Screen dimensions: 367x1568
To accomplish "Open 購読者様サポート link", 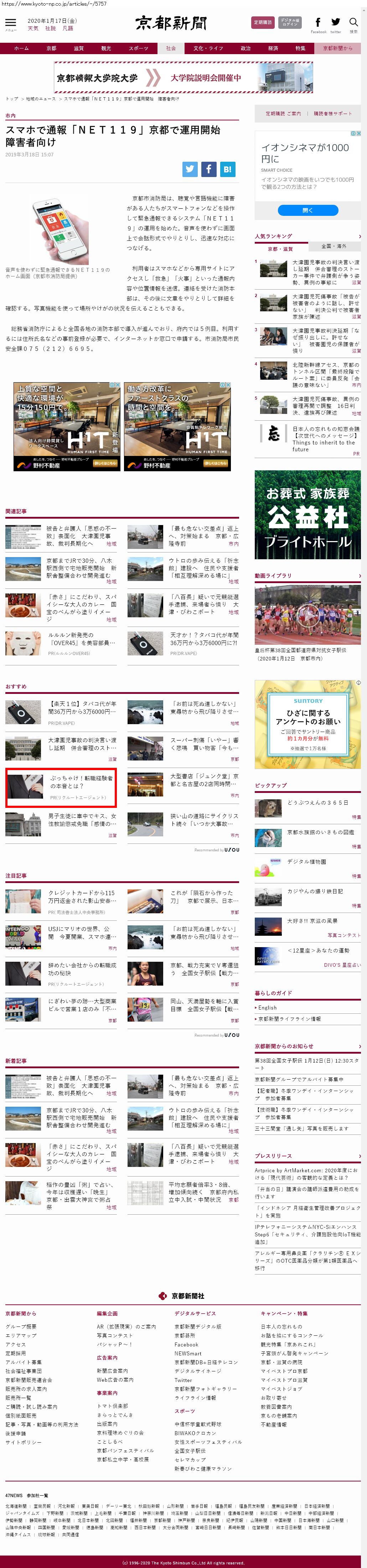I will (333, 113).
